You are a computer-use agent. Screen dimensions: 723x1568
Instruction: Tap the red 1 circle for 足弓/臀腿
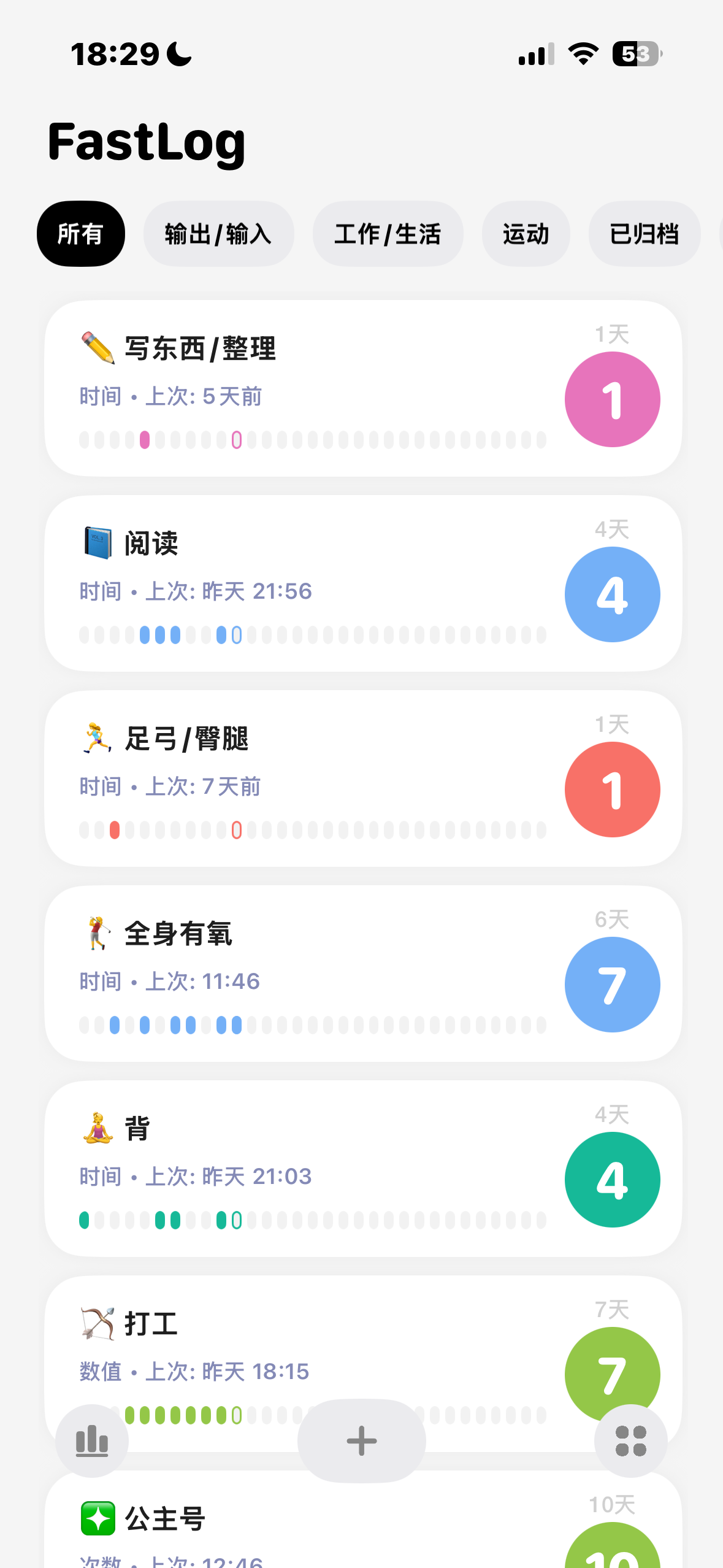[x=611, y=790]
